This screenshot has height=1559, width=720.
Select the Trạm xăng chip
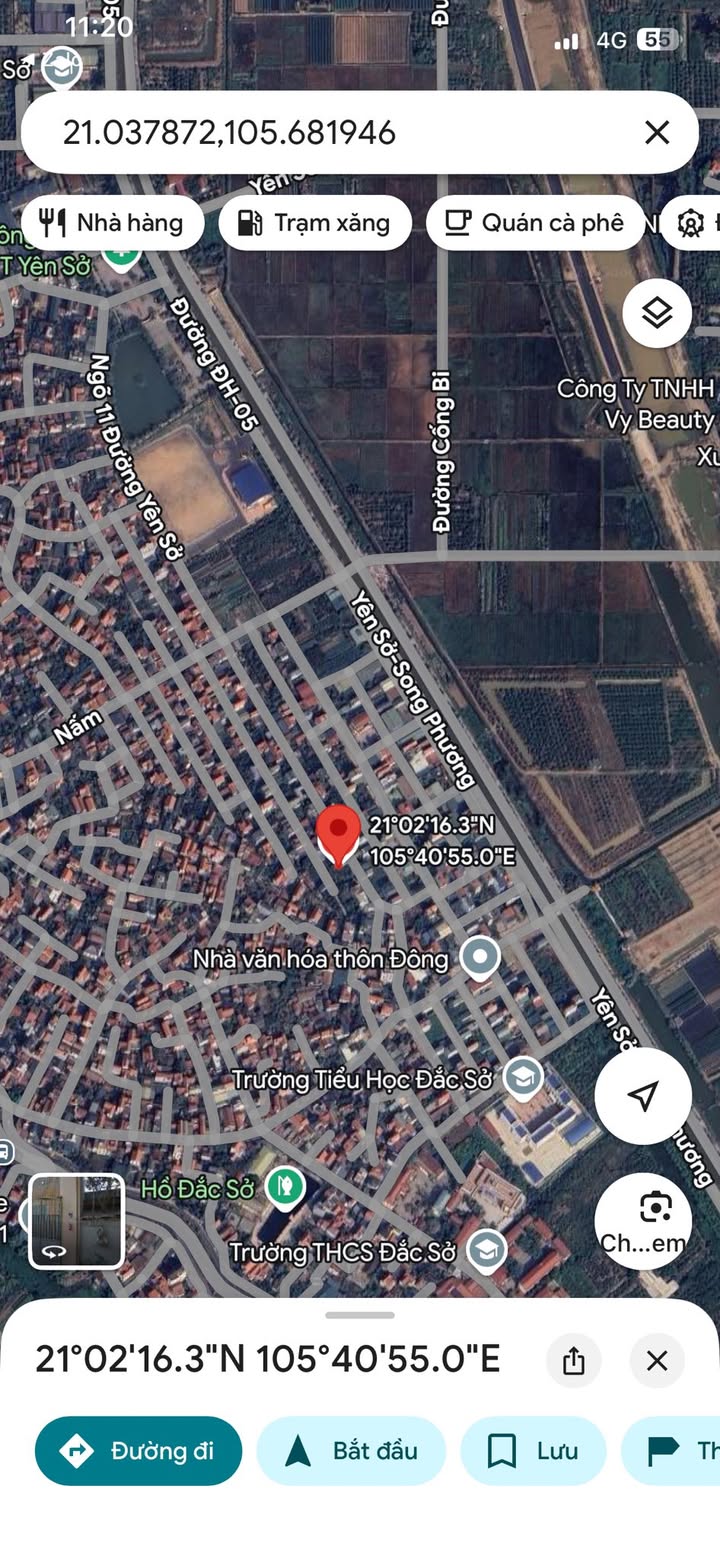click(315, 222)
